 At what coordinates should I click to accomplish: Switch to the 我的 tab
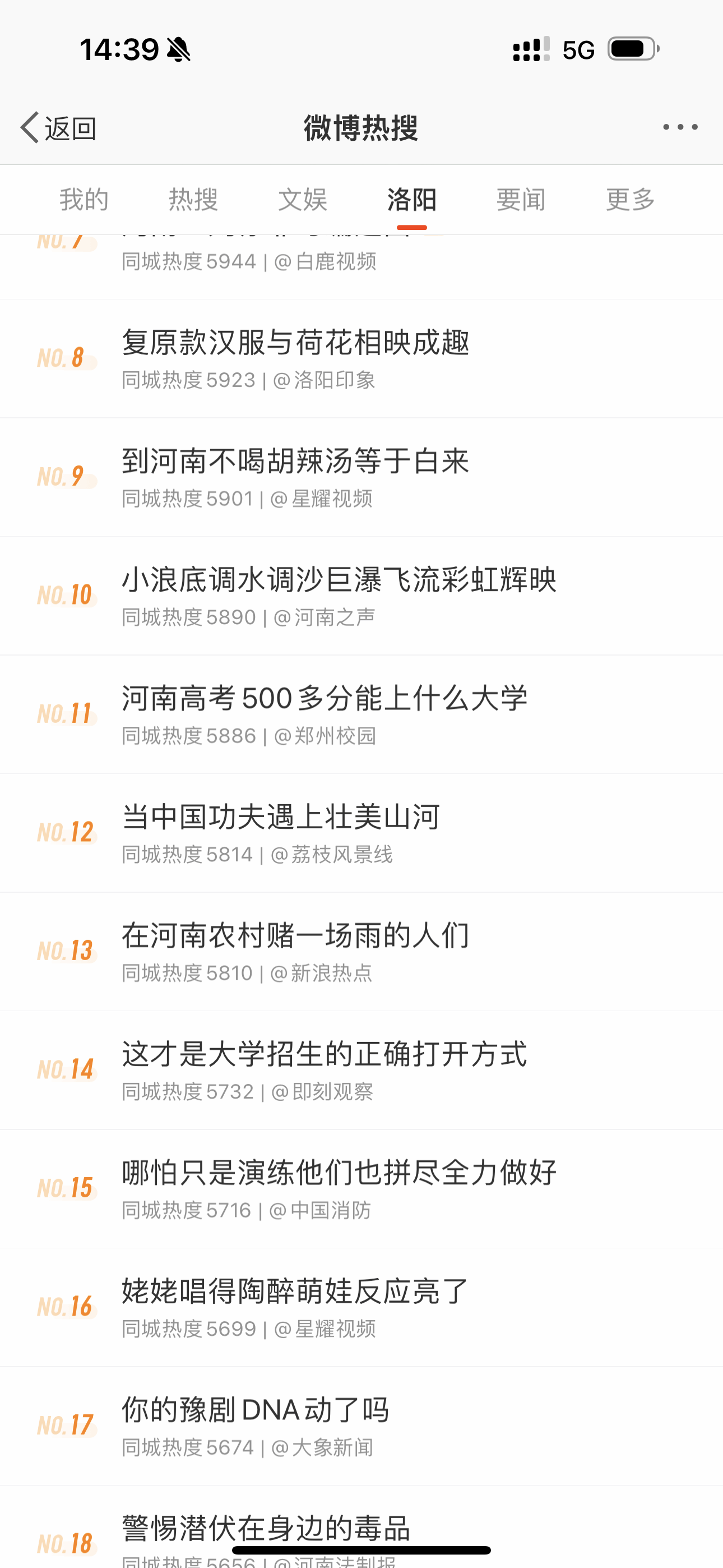coord(84,200)
